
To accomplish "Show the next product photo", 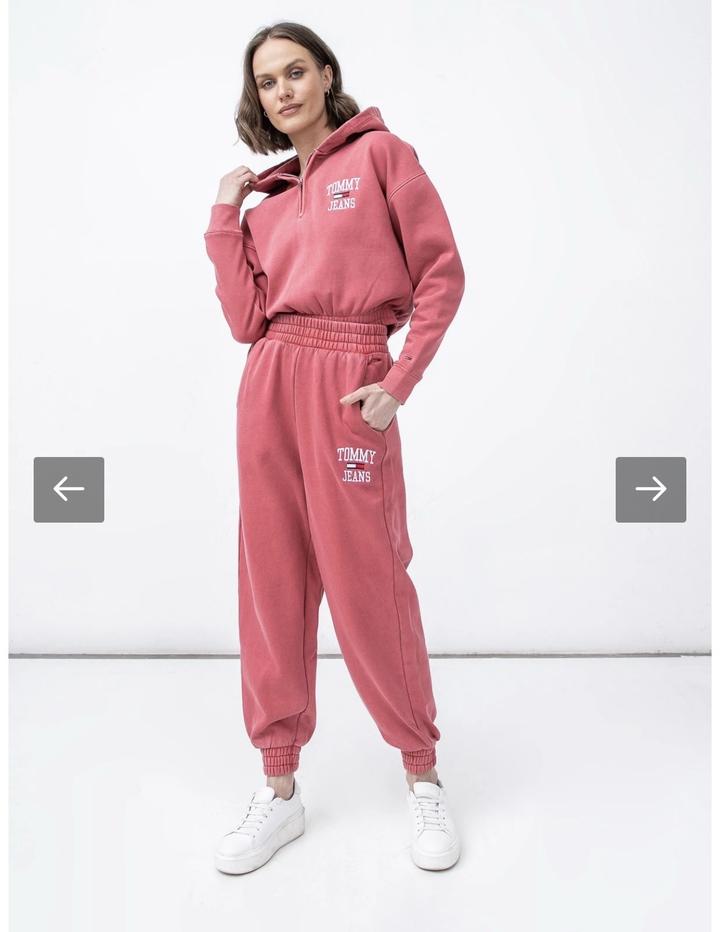I will [x=650, y=489].
